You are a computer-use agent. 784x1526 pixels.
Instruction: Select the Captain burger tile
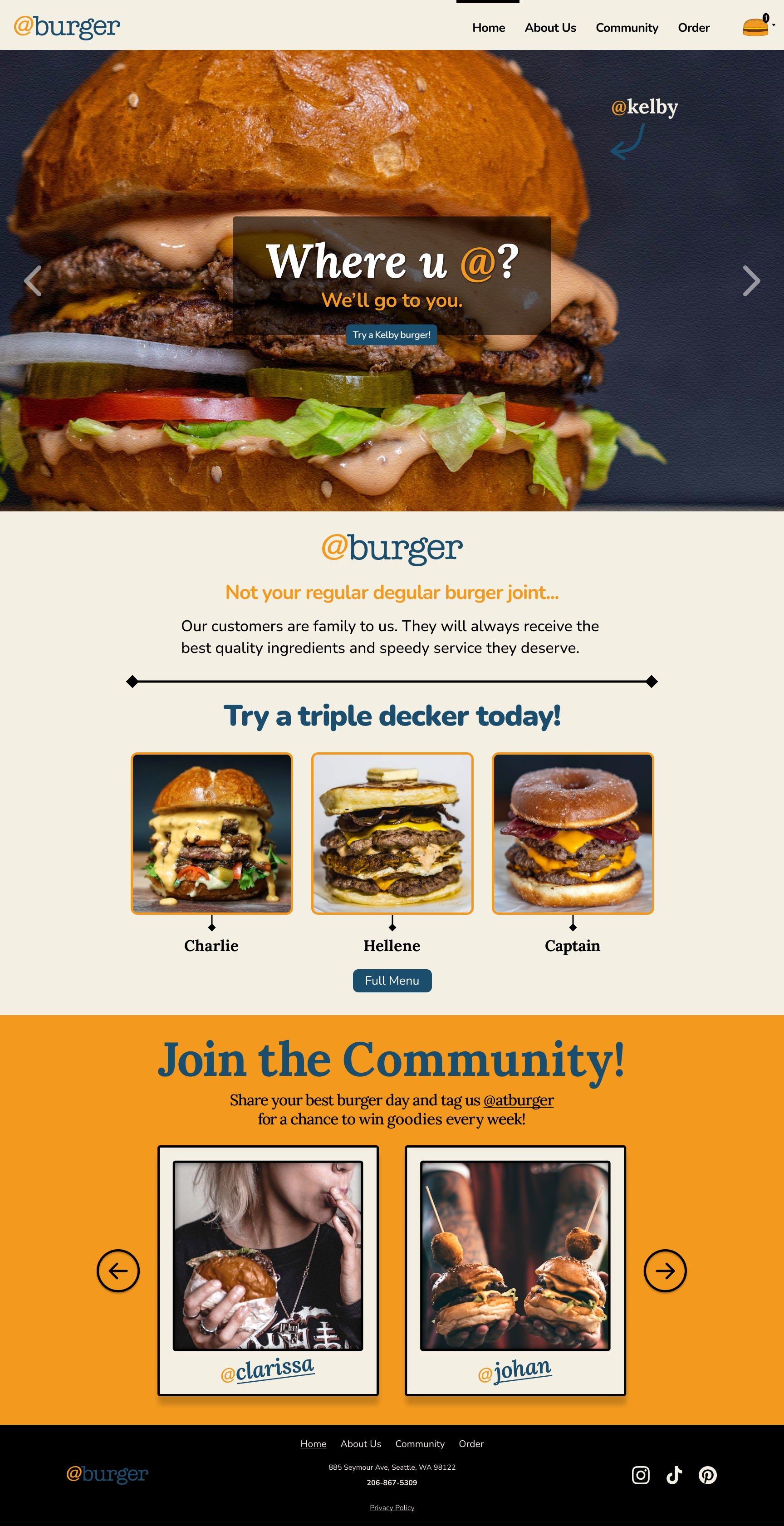(x=573, y=834)
